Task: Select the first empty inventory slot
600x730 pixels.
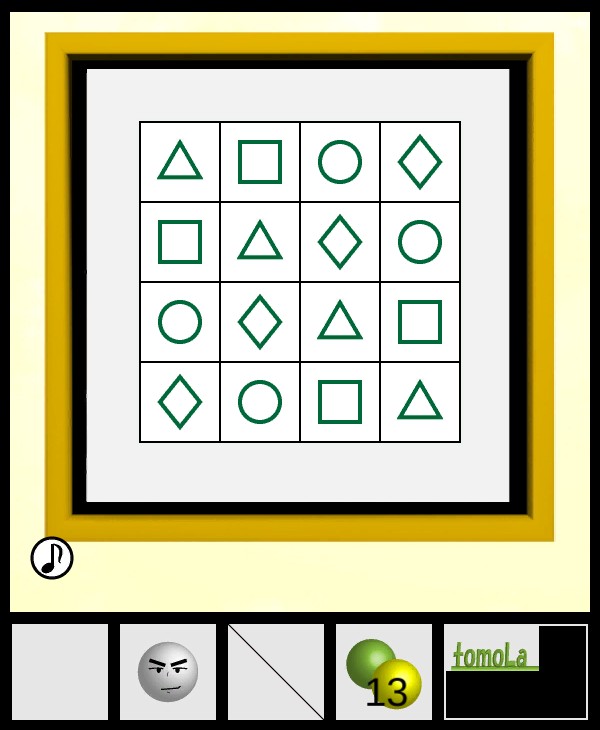Action: click(x=60, y=672)
